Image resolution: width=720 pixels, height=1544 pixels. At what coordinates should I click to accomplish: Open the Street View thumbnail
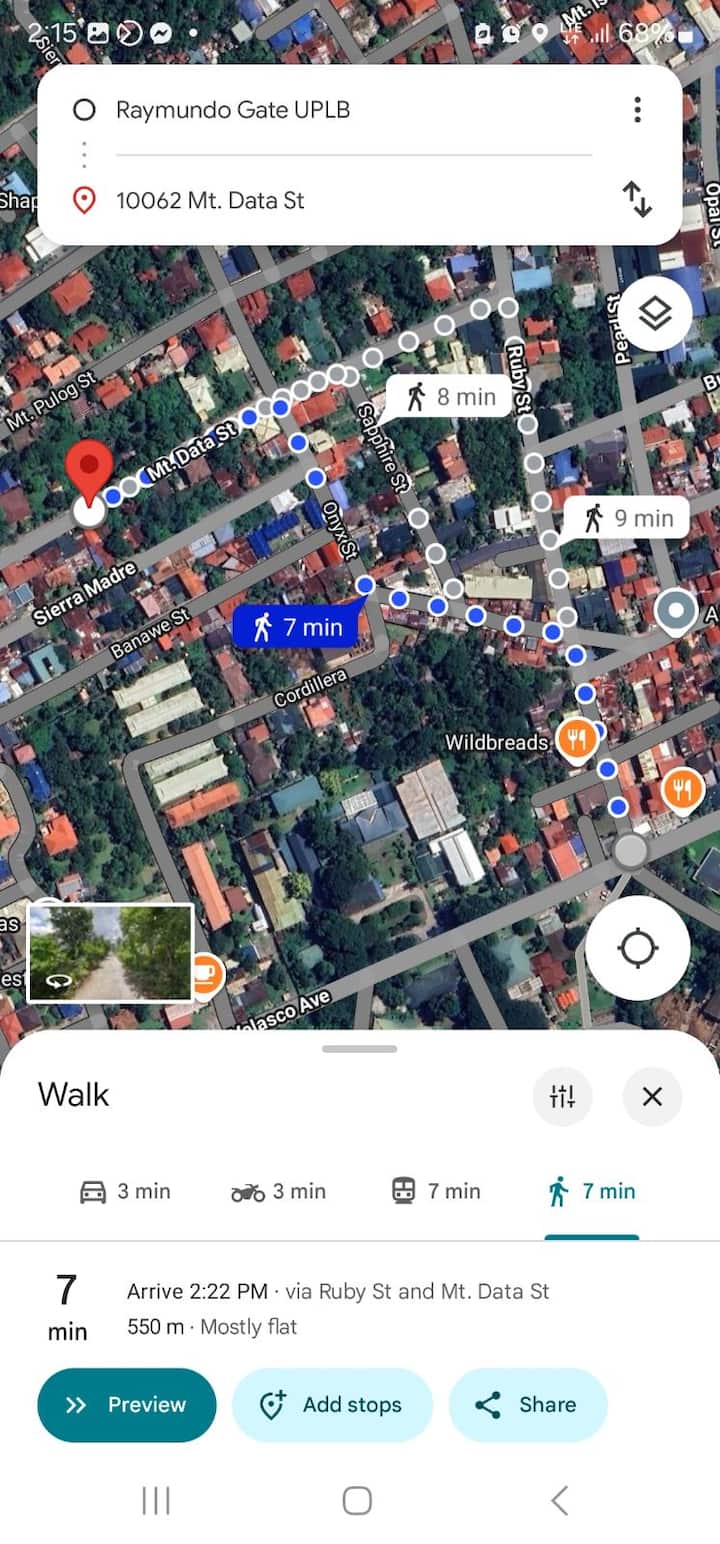[x=111, y=952]
